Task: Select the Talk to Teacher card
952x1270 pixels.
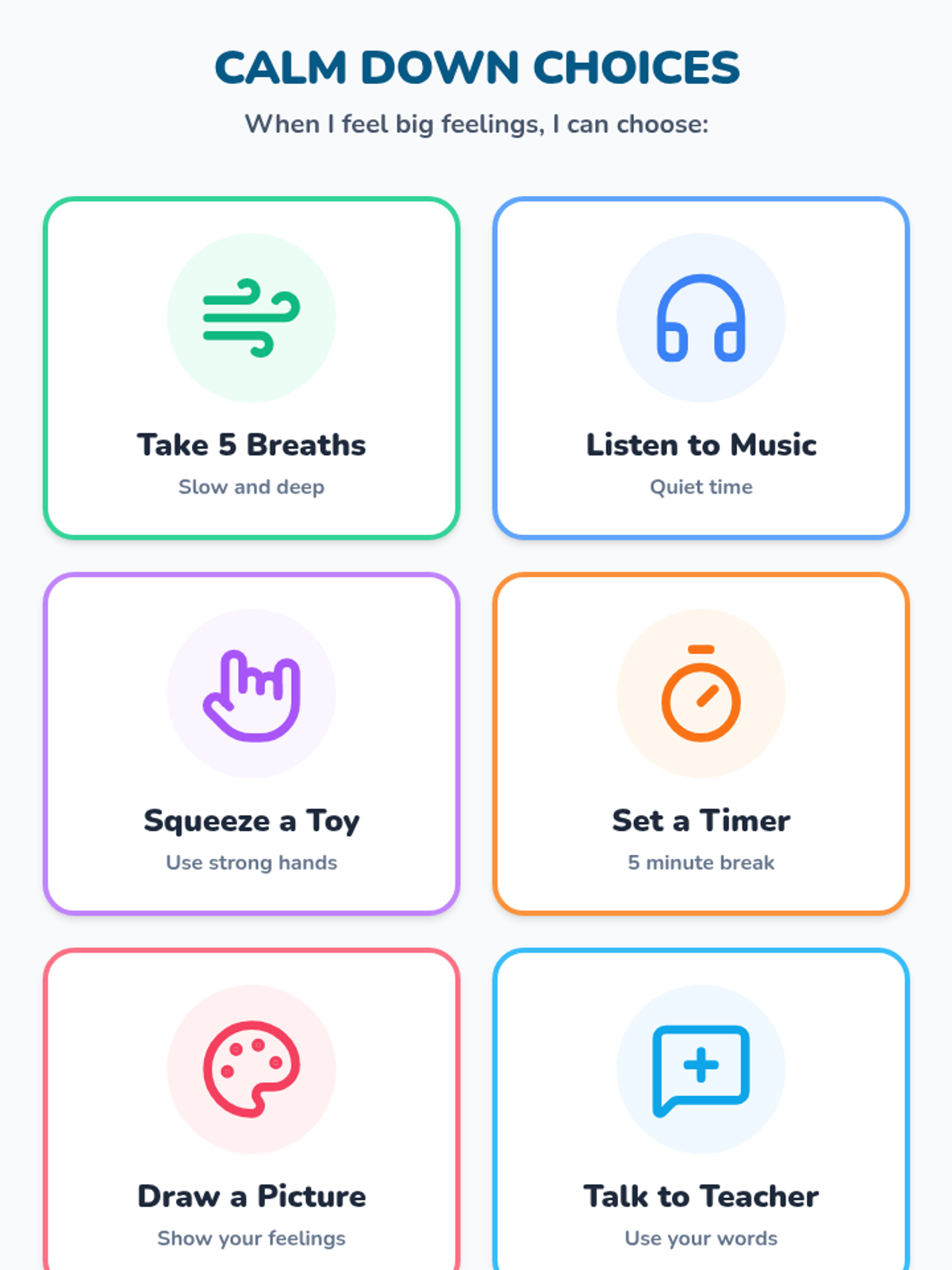Action: (x=701, y=1111)
